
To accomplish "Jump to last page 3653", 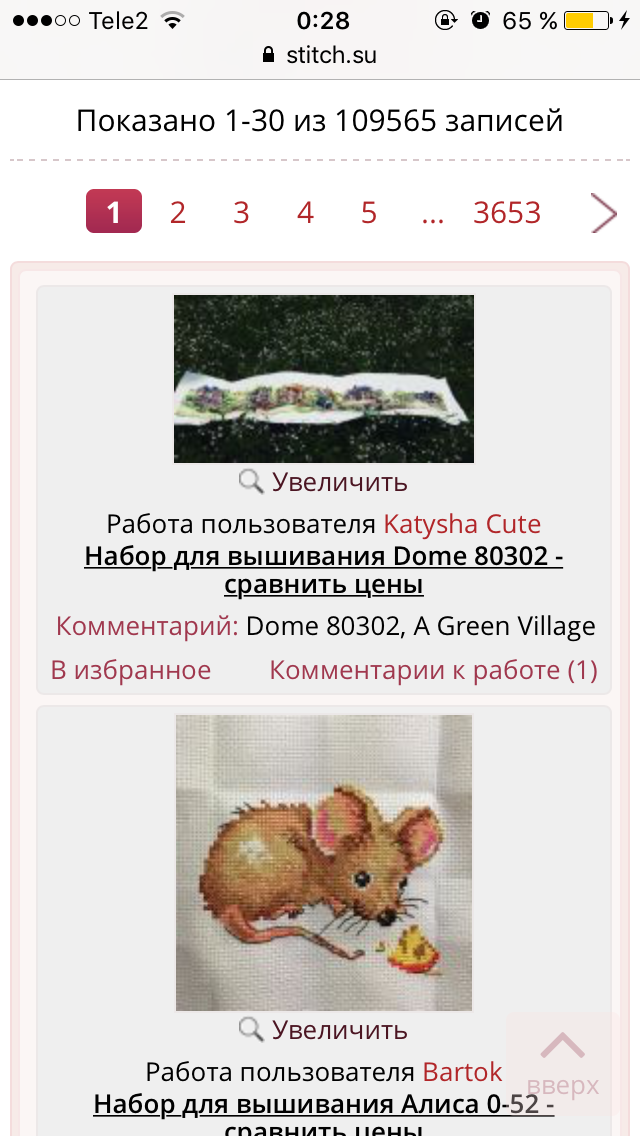I will (x=507, y=212).
